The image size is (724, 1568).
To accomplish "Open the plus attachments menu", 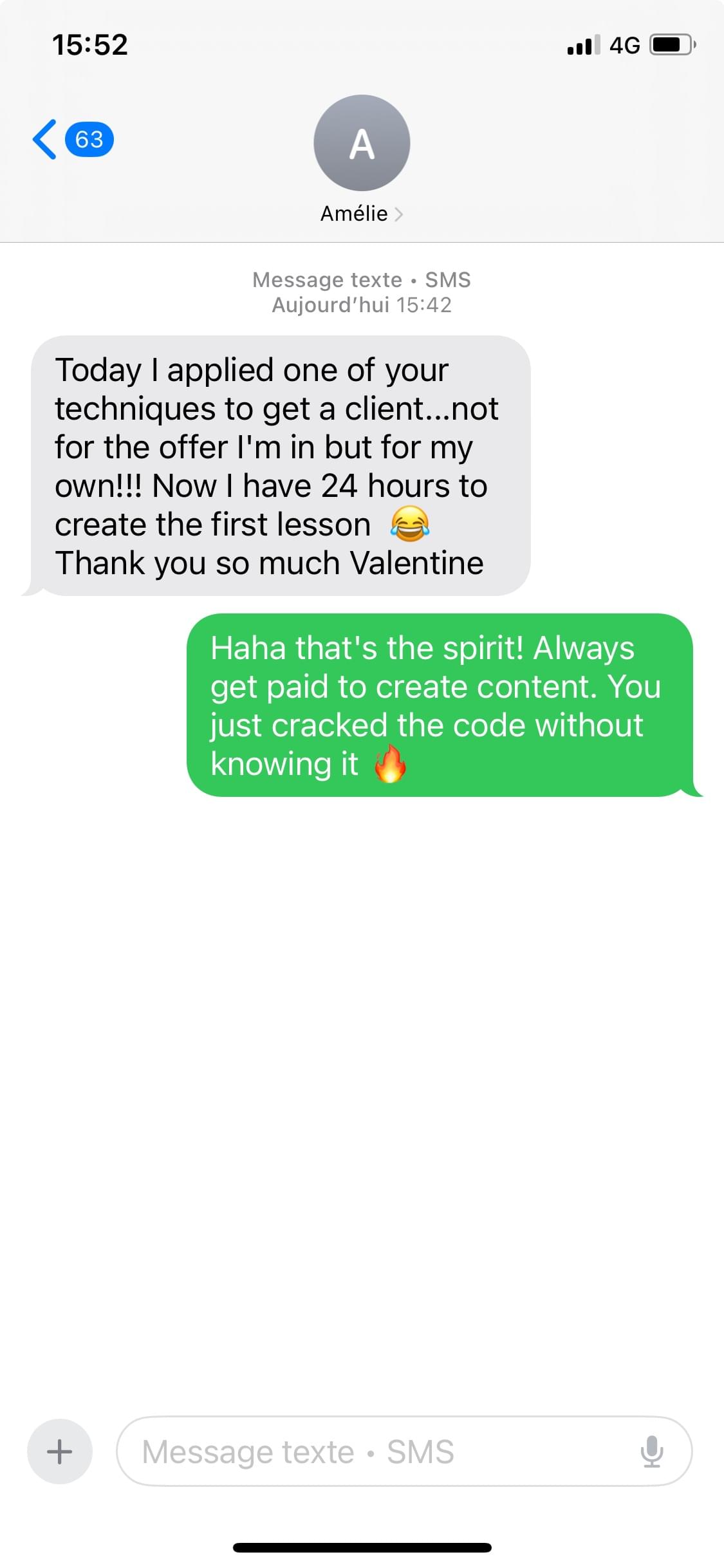I will click(x=60, y=1451).
